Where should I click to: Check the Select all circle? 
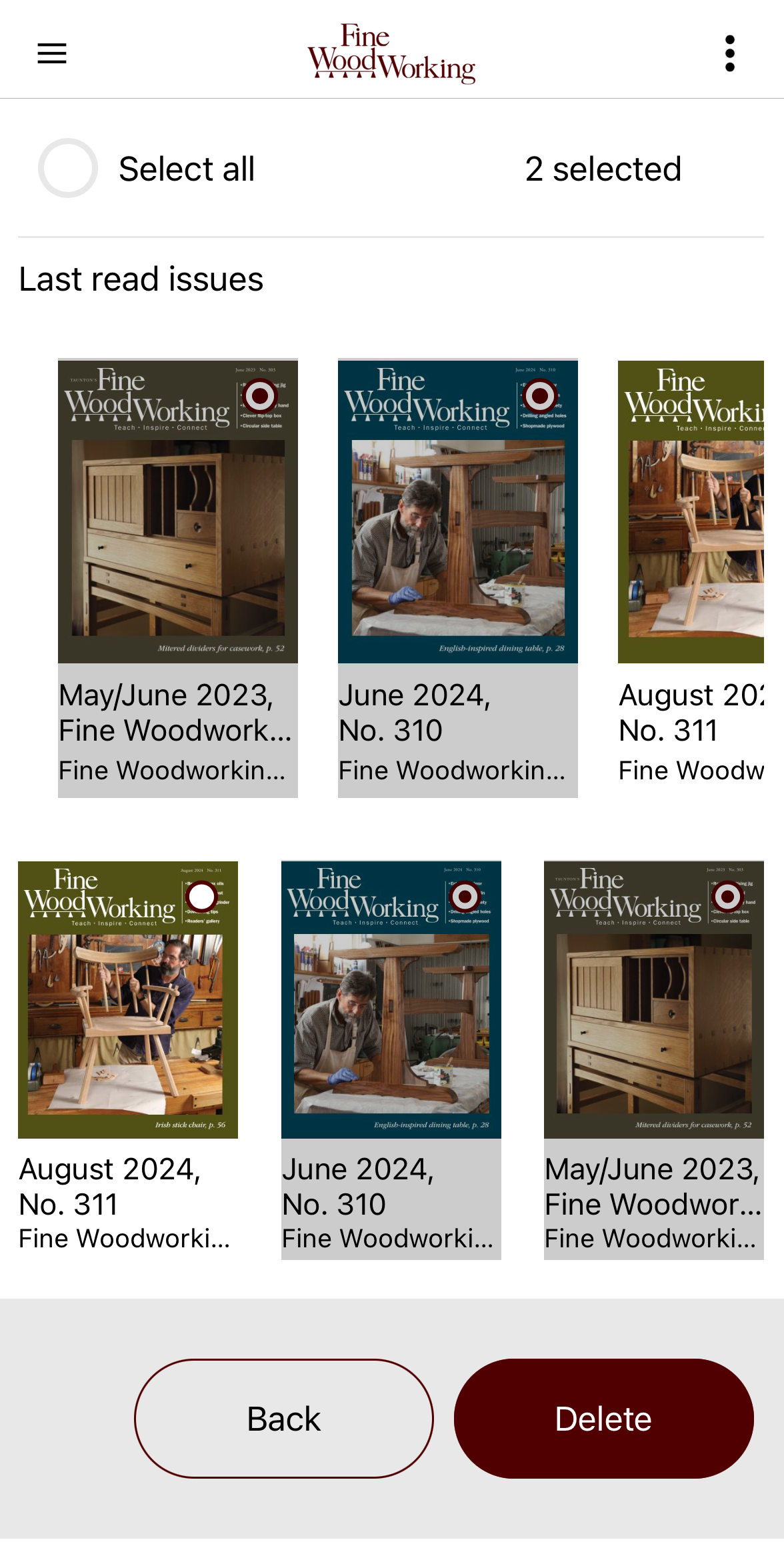[68, 168]
